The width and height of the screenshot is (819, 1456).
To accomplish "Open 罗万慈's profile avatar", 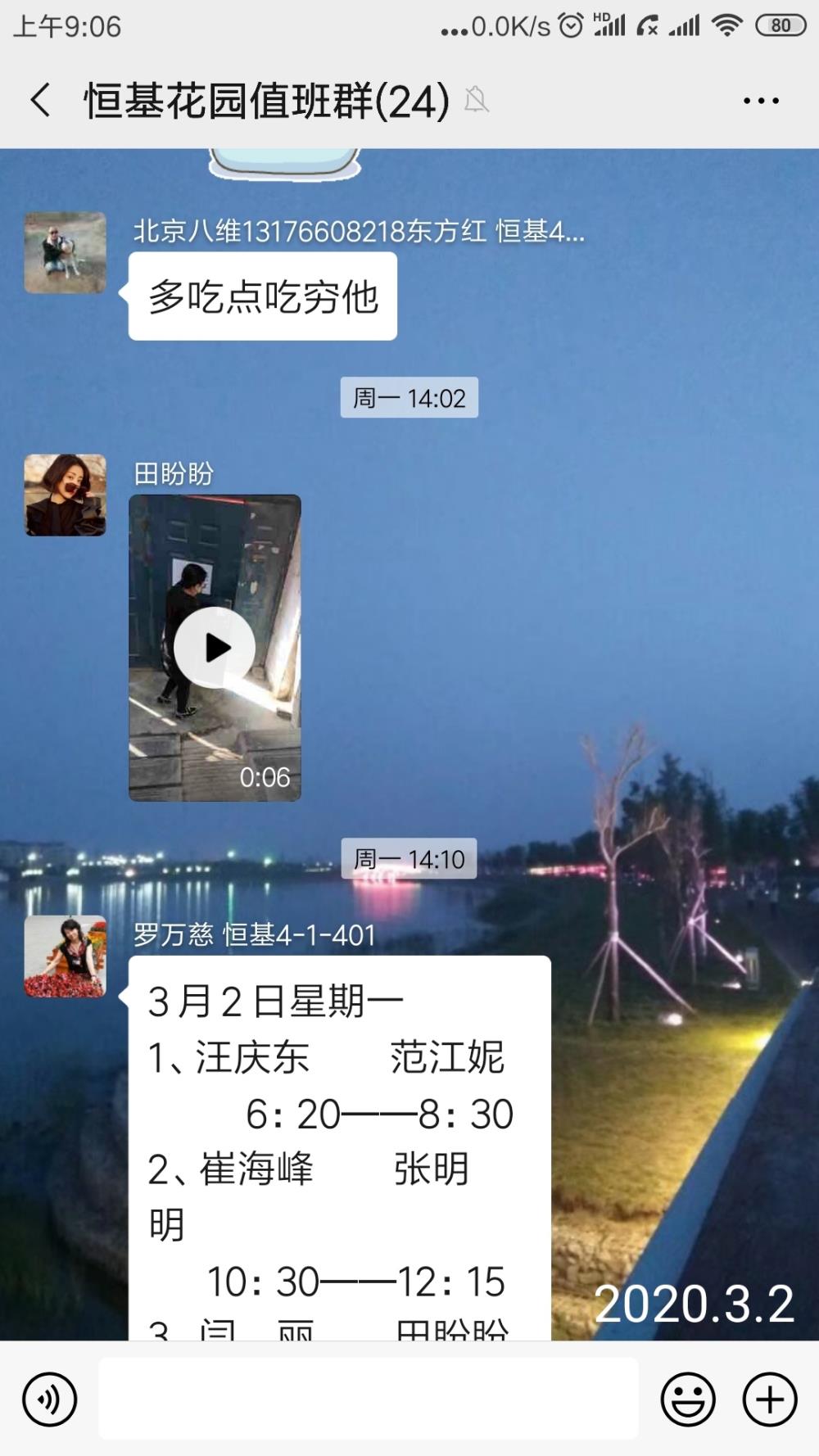I will [x=66, y=956].
